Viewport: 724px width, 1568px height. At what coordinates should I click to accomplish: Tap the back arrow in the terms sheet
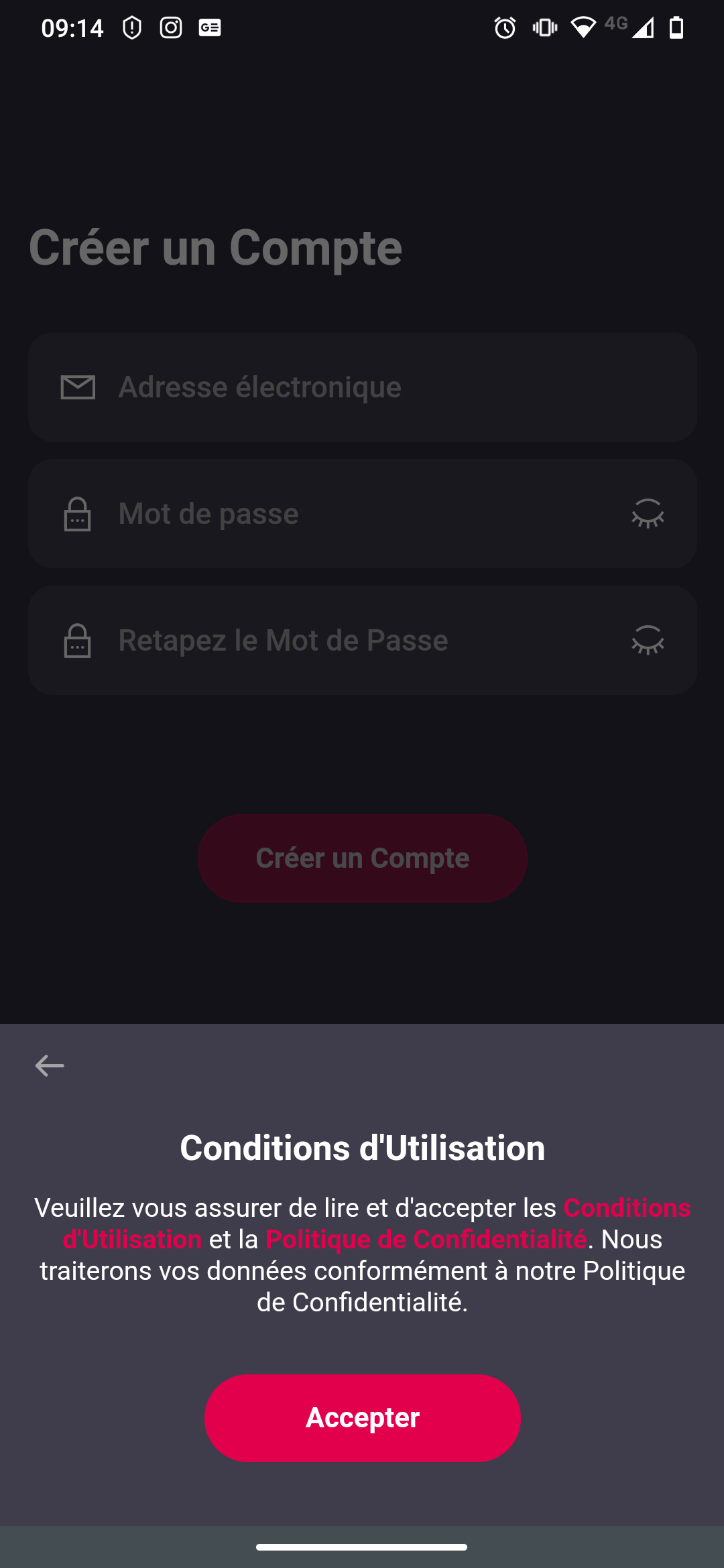point(50,1065)
